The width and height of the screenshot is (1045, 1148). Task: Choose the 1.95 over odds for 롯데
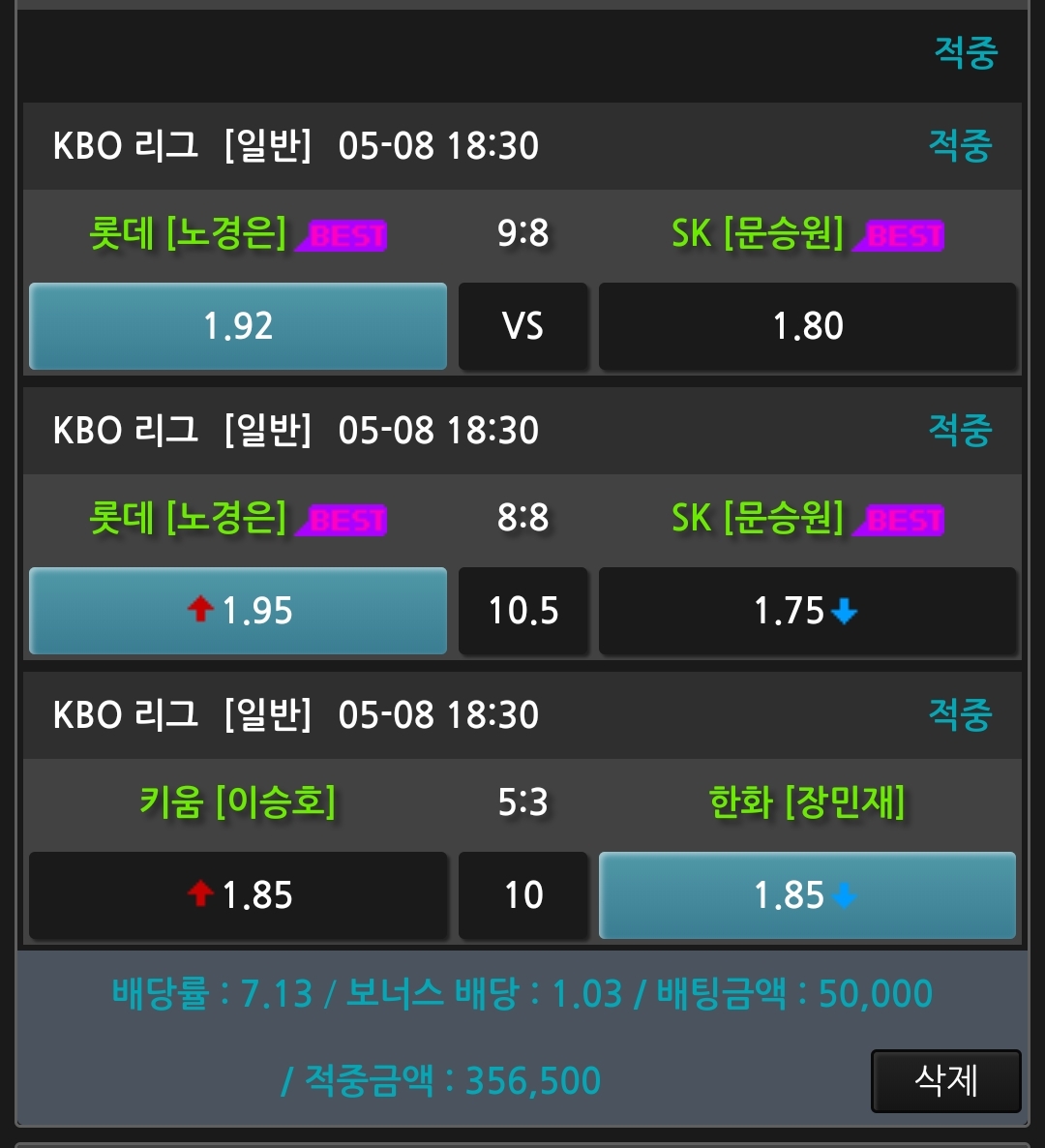(238, 611)
